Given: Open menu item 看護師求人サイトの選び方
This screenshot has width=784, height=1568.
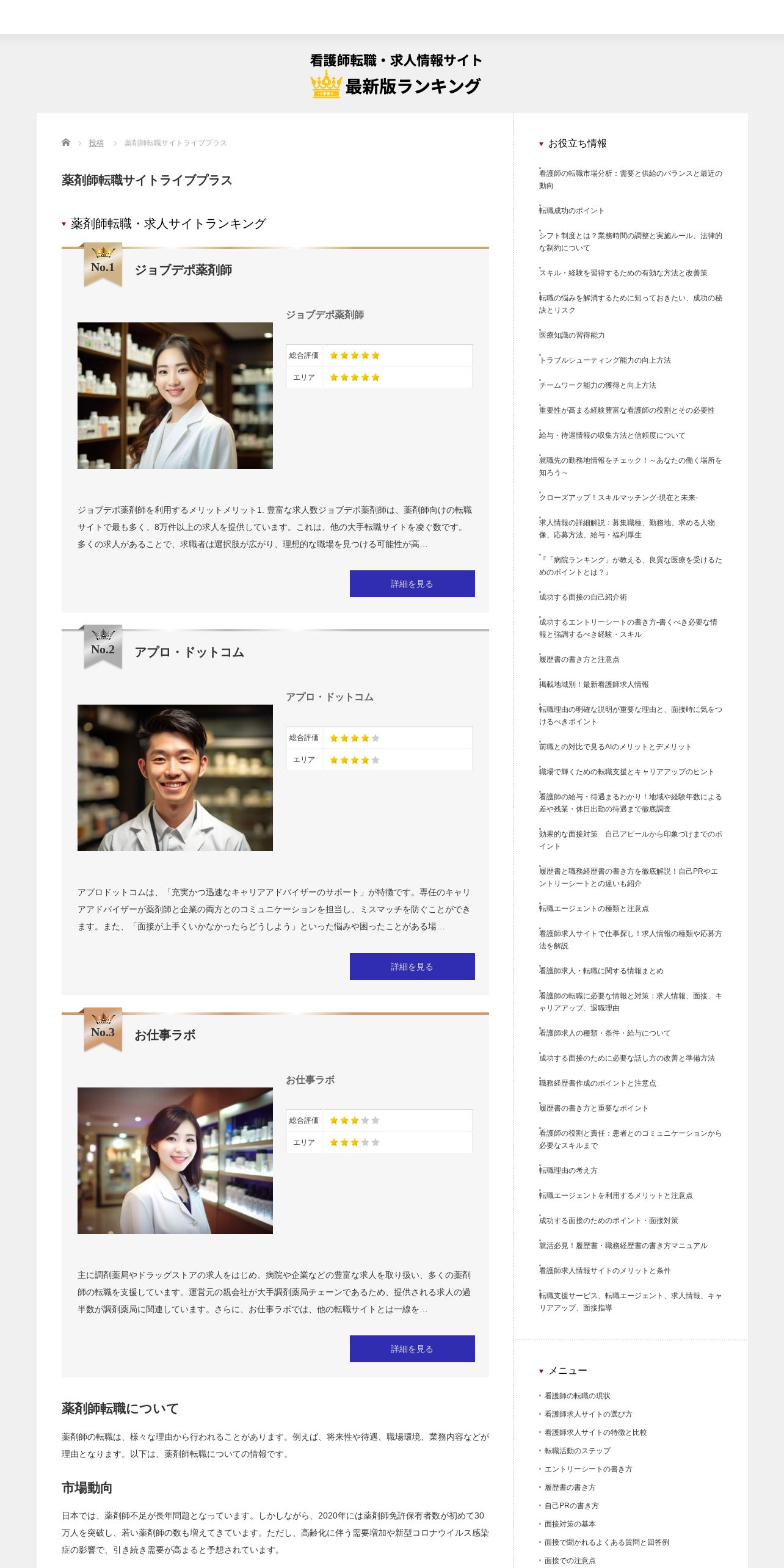Looking at the screenshot, I should 588,1414.
